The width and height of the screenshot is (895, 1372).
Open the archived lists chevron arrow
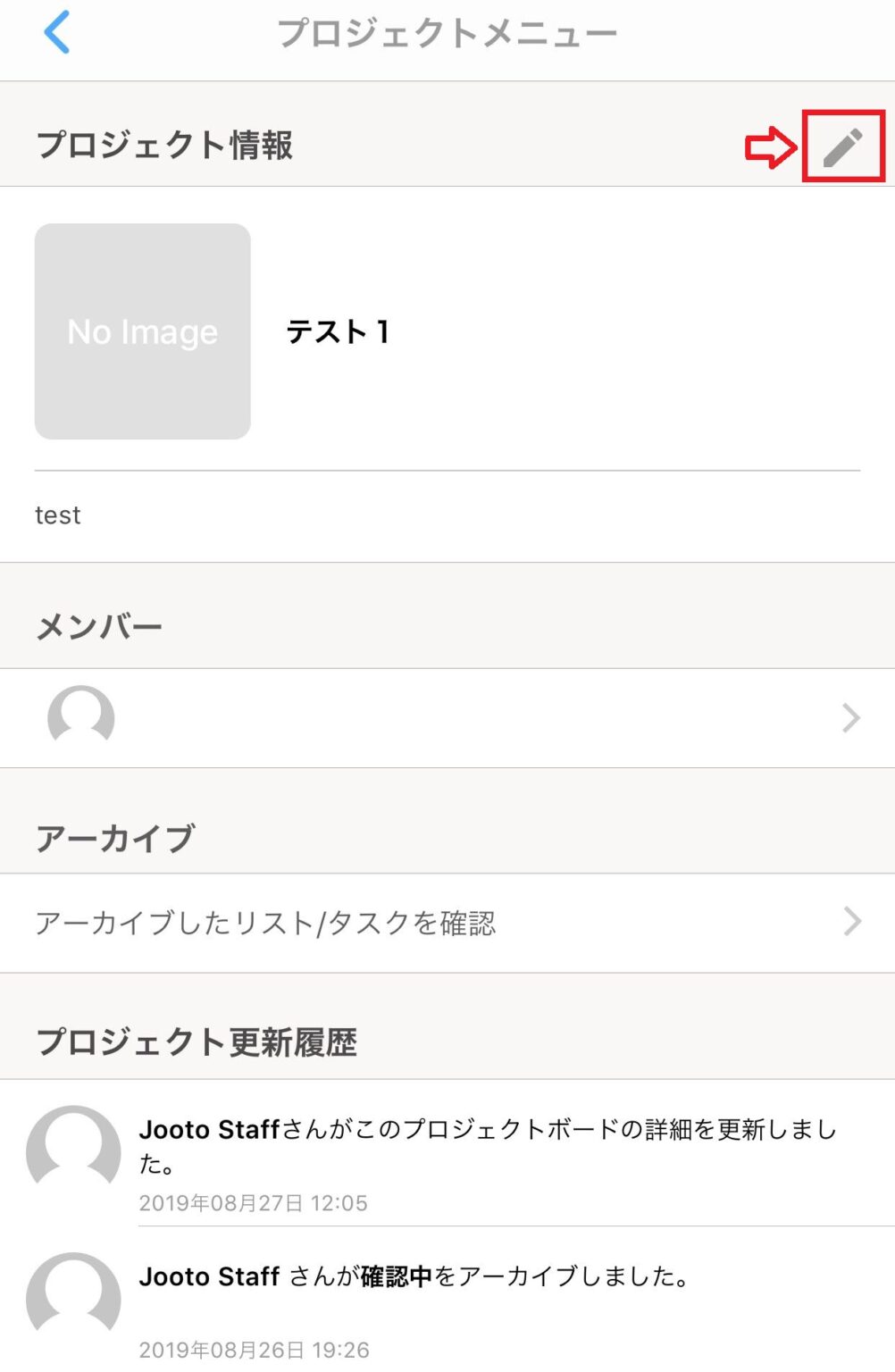click(851, 922)
